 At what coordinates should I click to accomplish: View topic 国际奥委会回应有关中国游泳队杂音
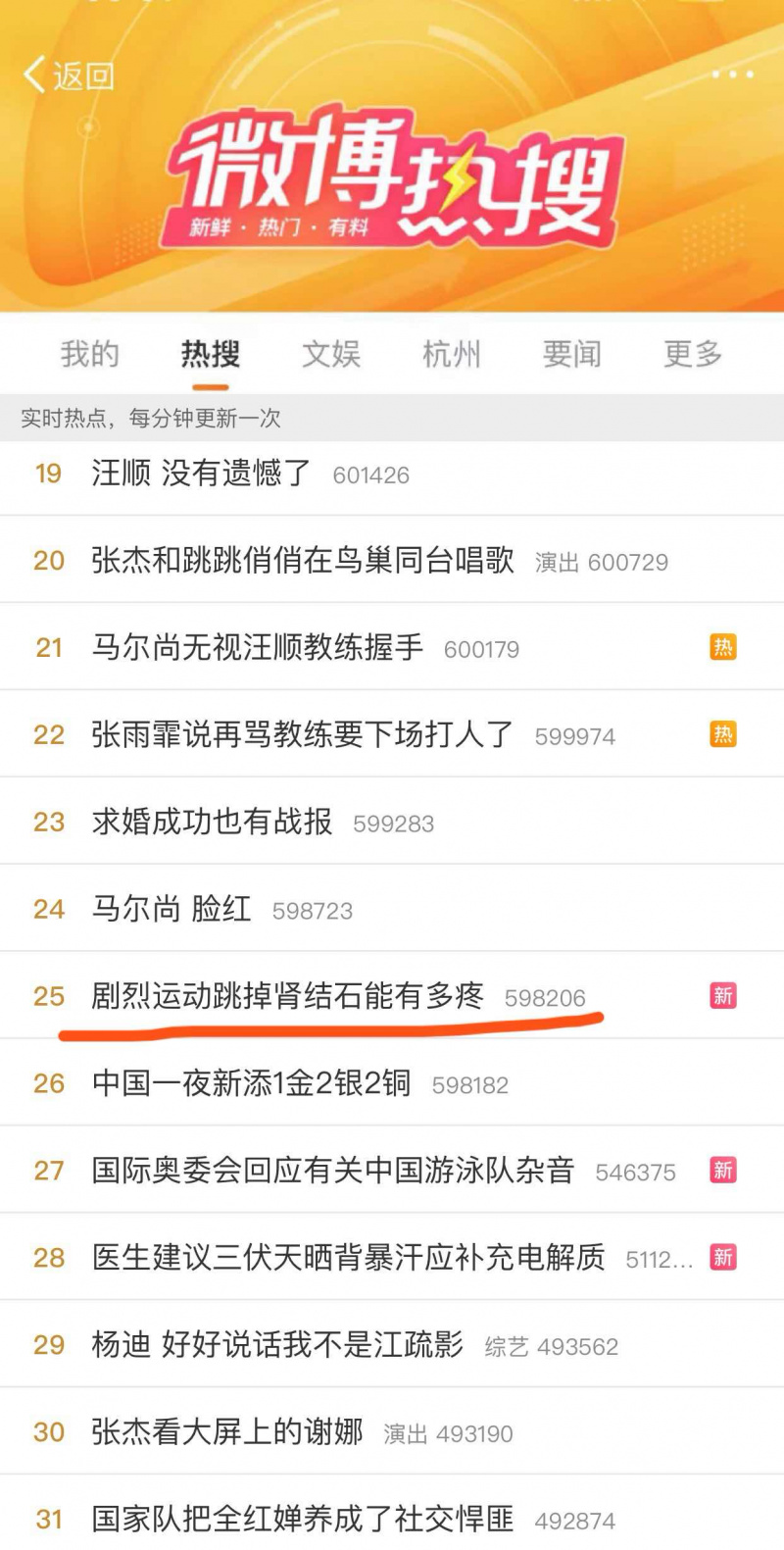click(332, 1171)
